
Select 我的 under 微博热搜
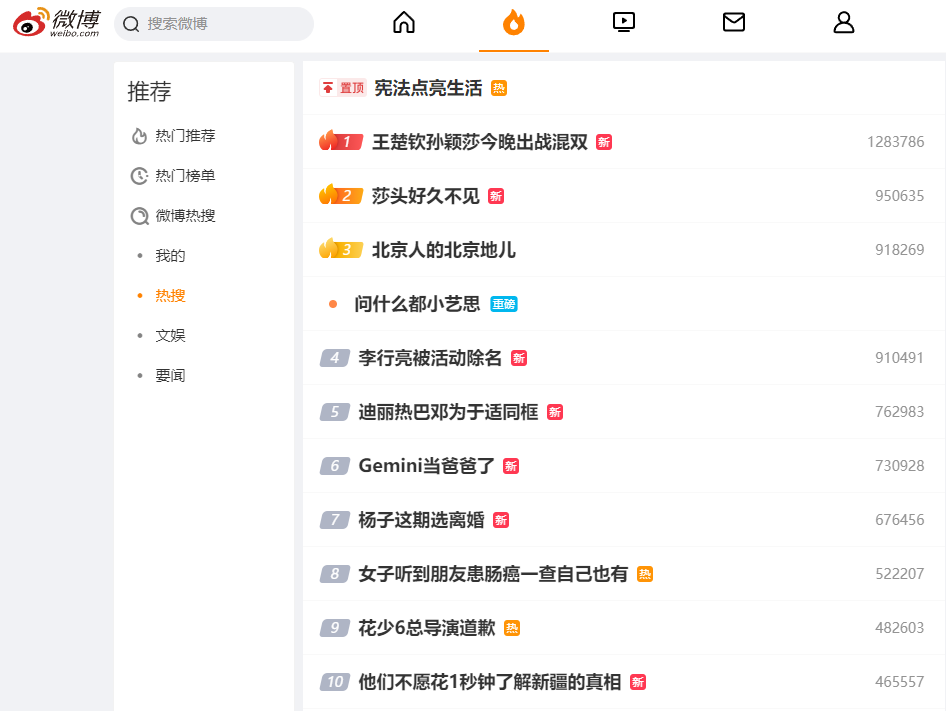coord(170,256)
